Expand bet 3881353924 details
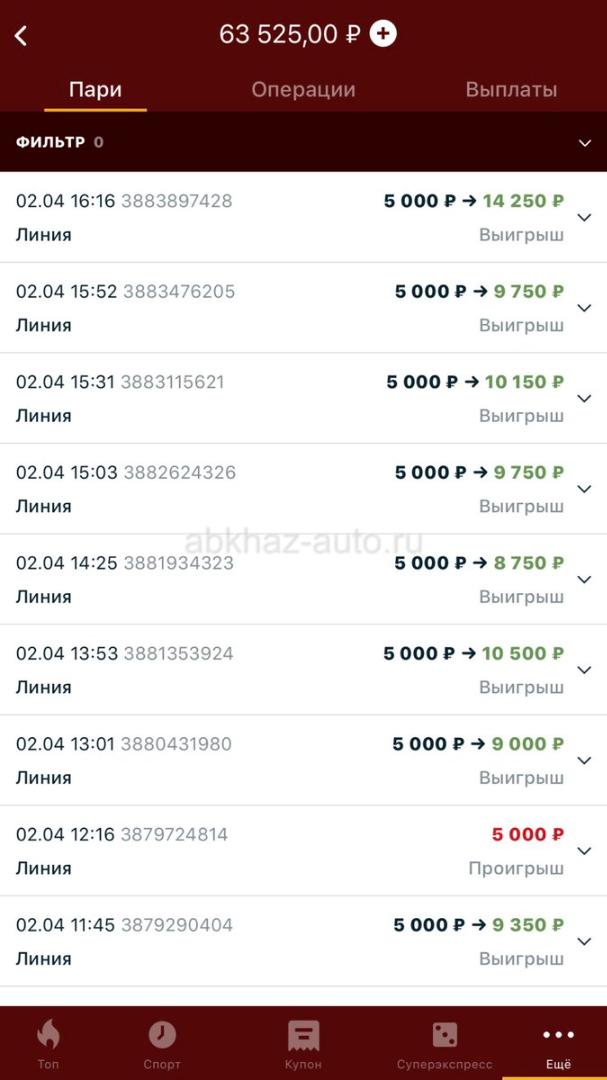The height and width of the screenshot is (1080, 607). (585, 670)
